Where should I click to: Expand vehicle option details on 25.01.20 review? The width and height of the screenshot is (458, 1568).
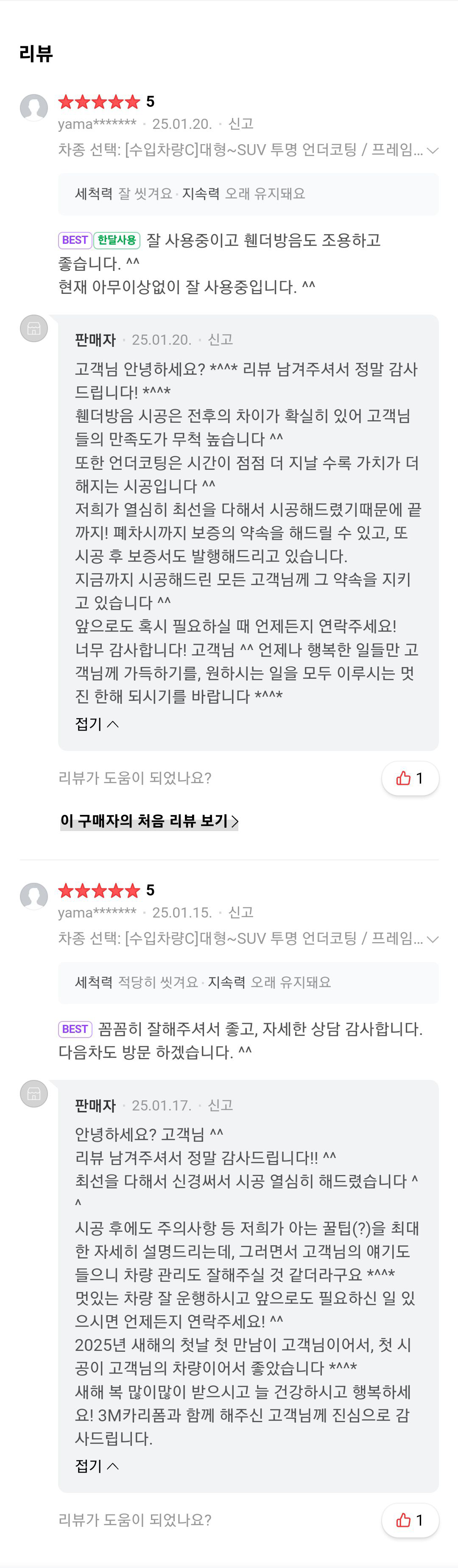(x=433, y=151)
